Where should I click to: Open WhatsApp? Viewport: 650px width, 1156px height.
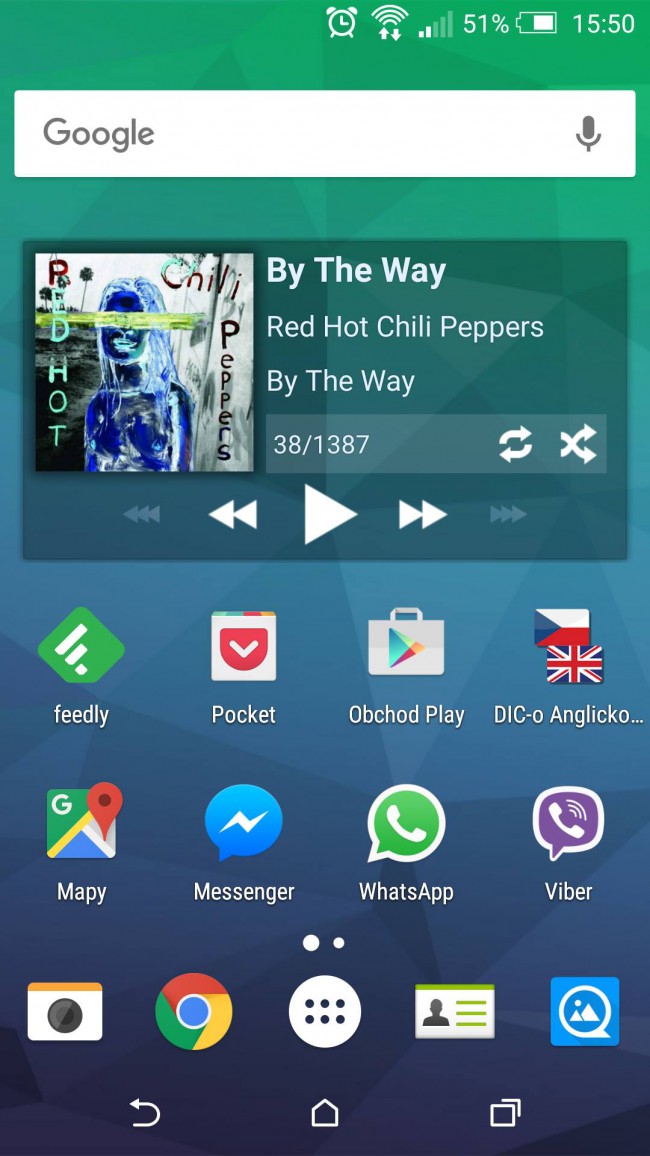click(406, 824)
